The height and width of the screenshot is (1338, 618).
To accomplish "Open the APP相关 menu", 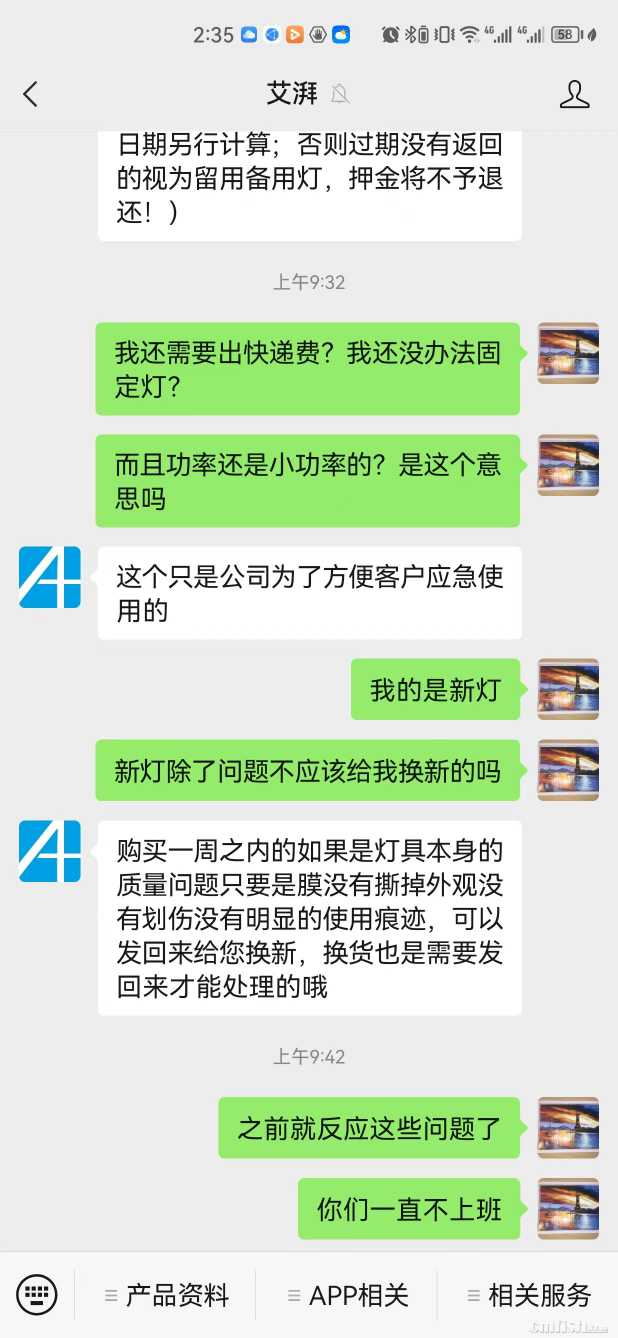I will [347, 1295].
